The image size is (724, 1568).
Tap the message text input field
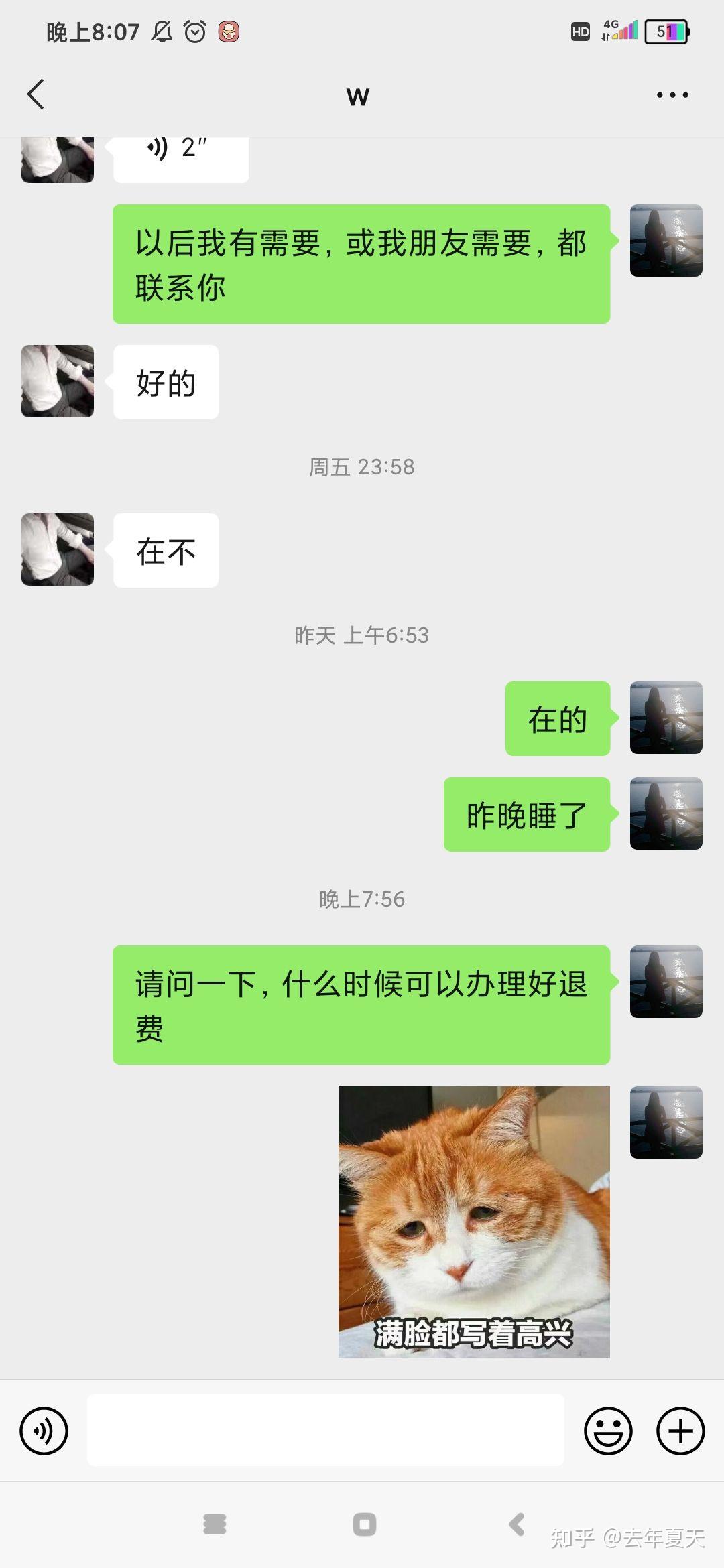tap(326, 1430)
